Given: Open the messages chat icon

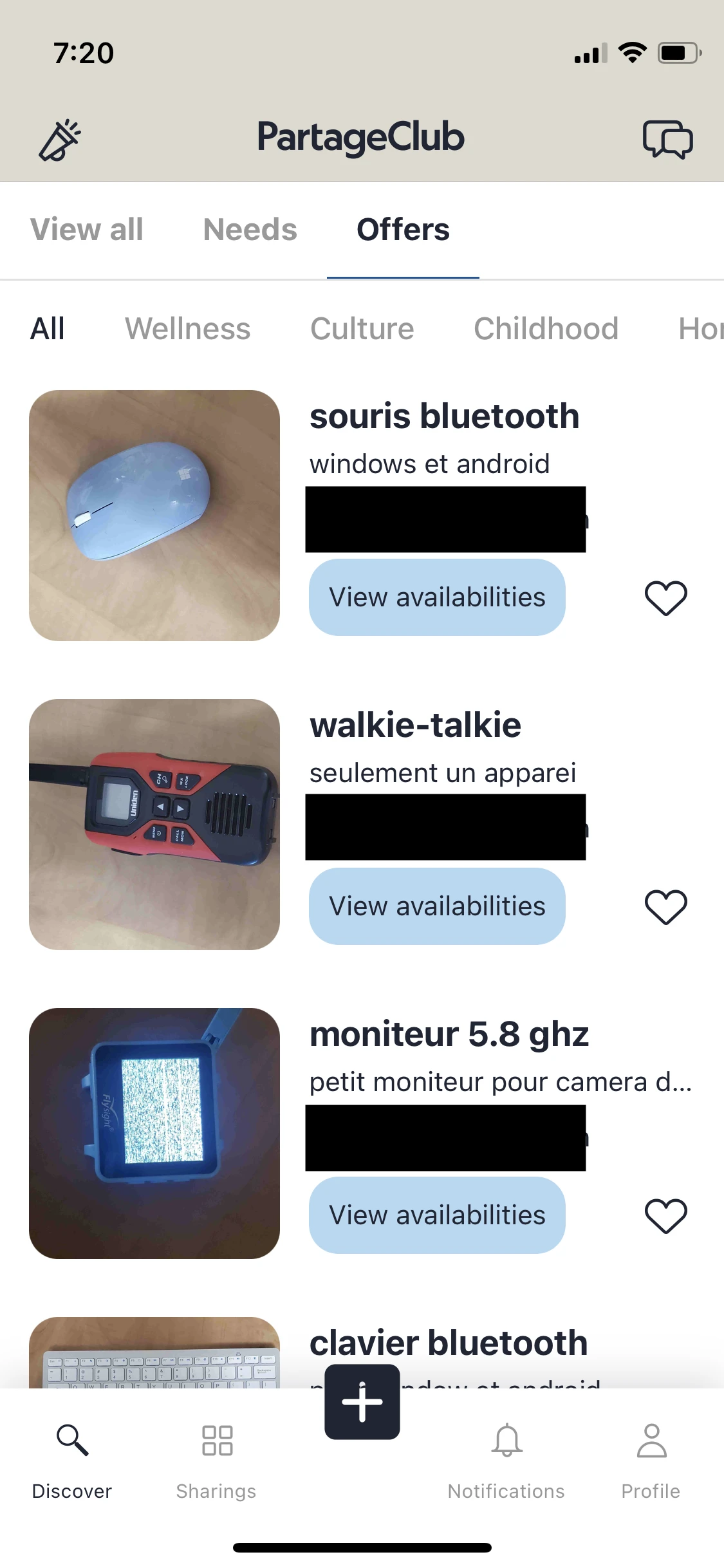Looking at the screenshot, I should tap(667, 139).
